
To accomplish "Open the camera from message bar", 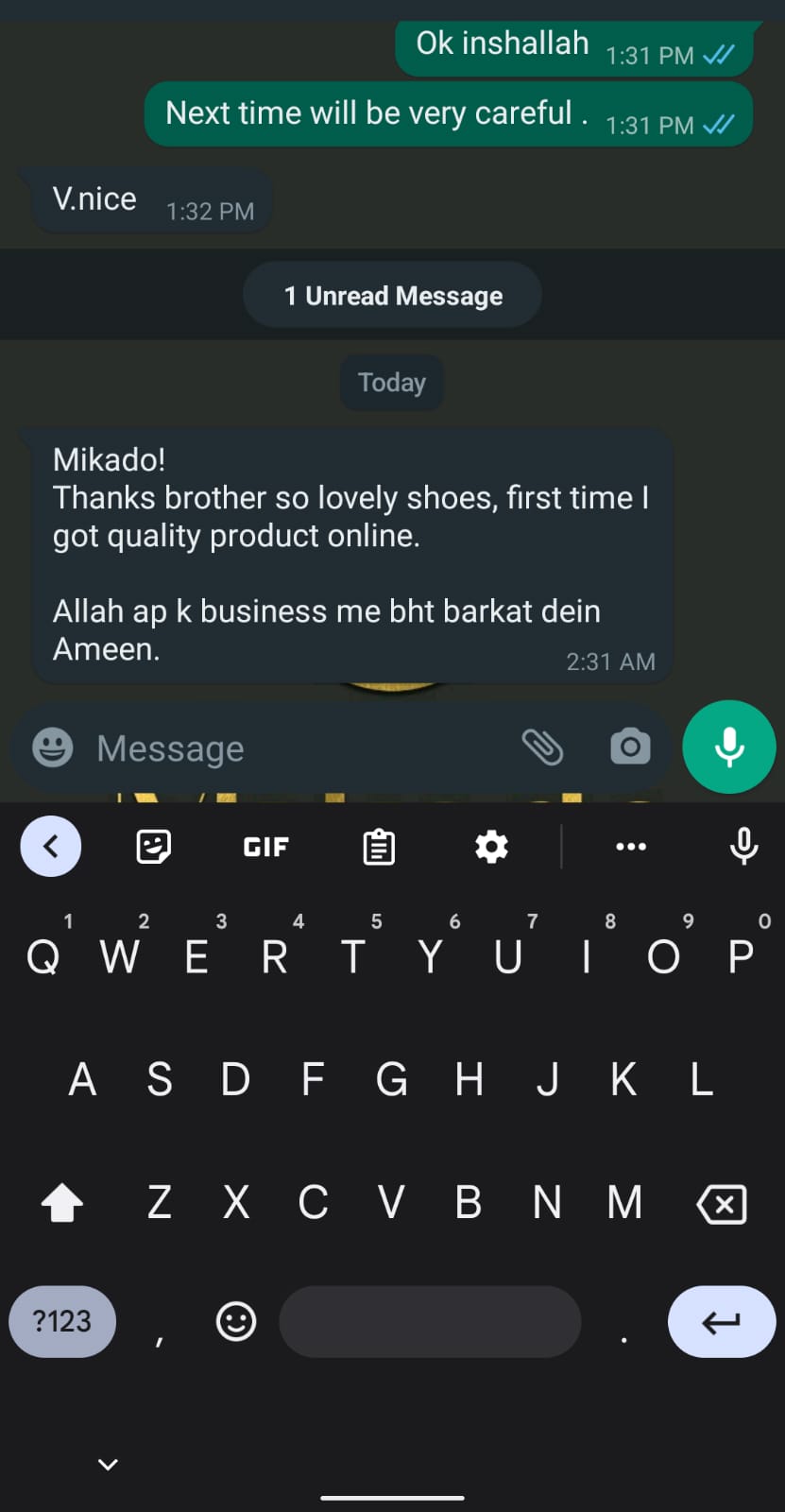I will point(630,747).
